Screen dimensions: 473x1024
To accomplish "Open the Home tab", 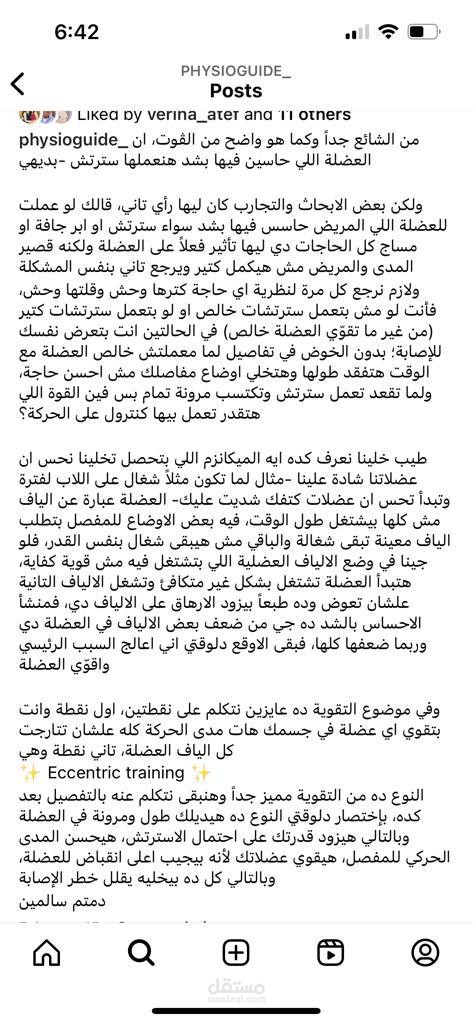I will coord(46,953).
